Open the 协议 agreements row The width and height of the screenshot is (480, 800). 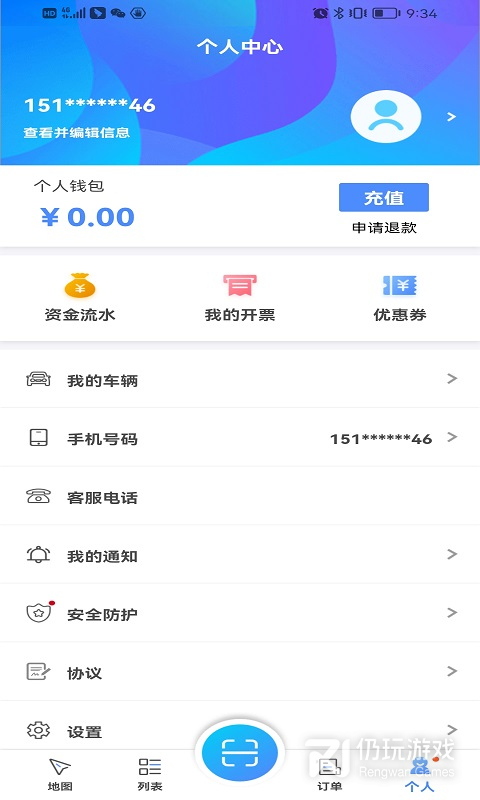pos(240,671)
